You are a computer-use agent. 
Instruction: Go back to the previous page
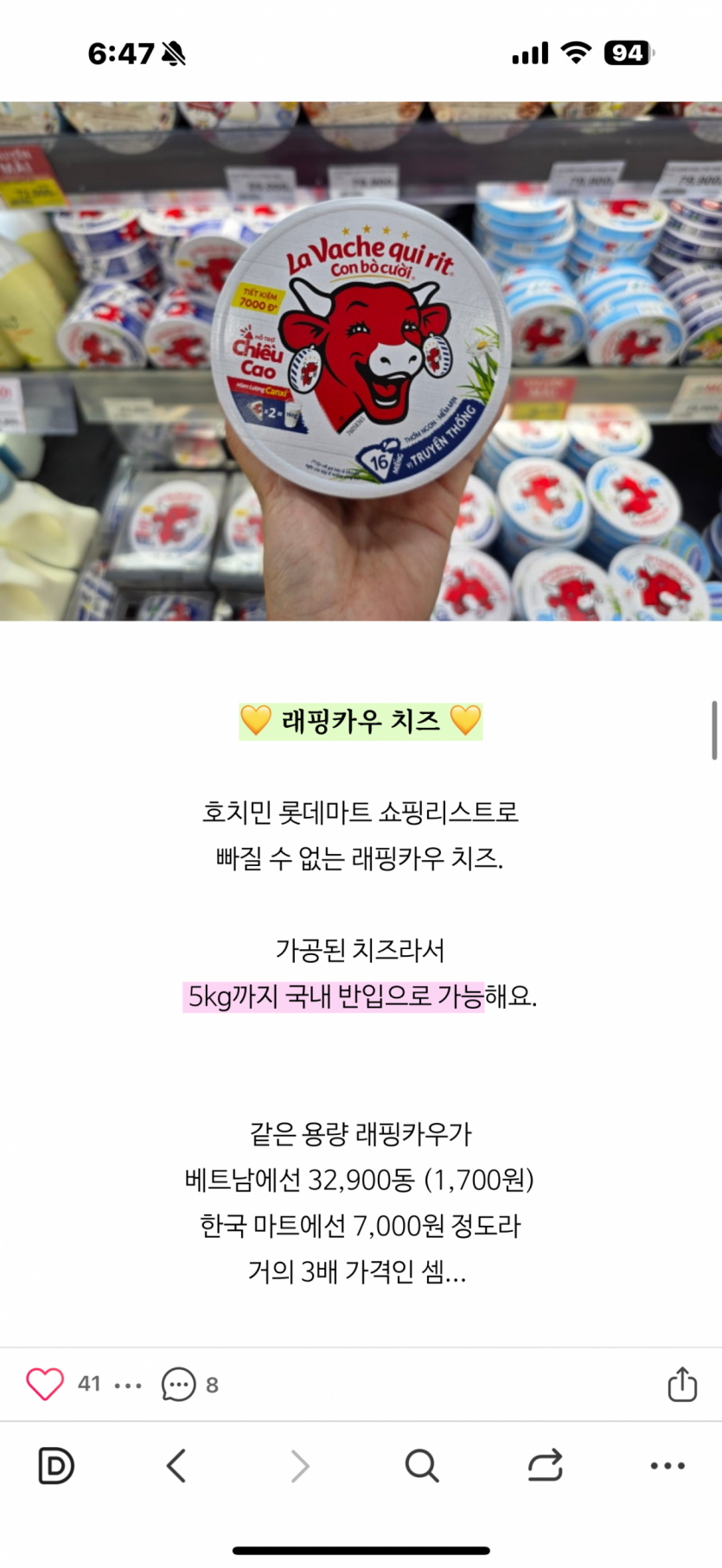pos(176,1466)
